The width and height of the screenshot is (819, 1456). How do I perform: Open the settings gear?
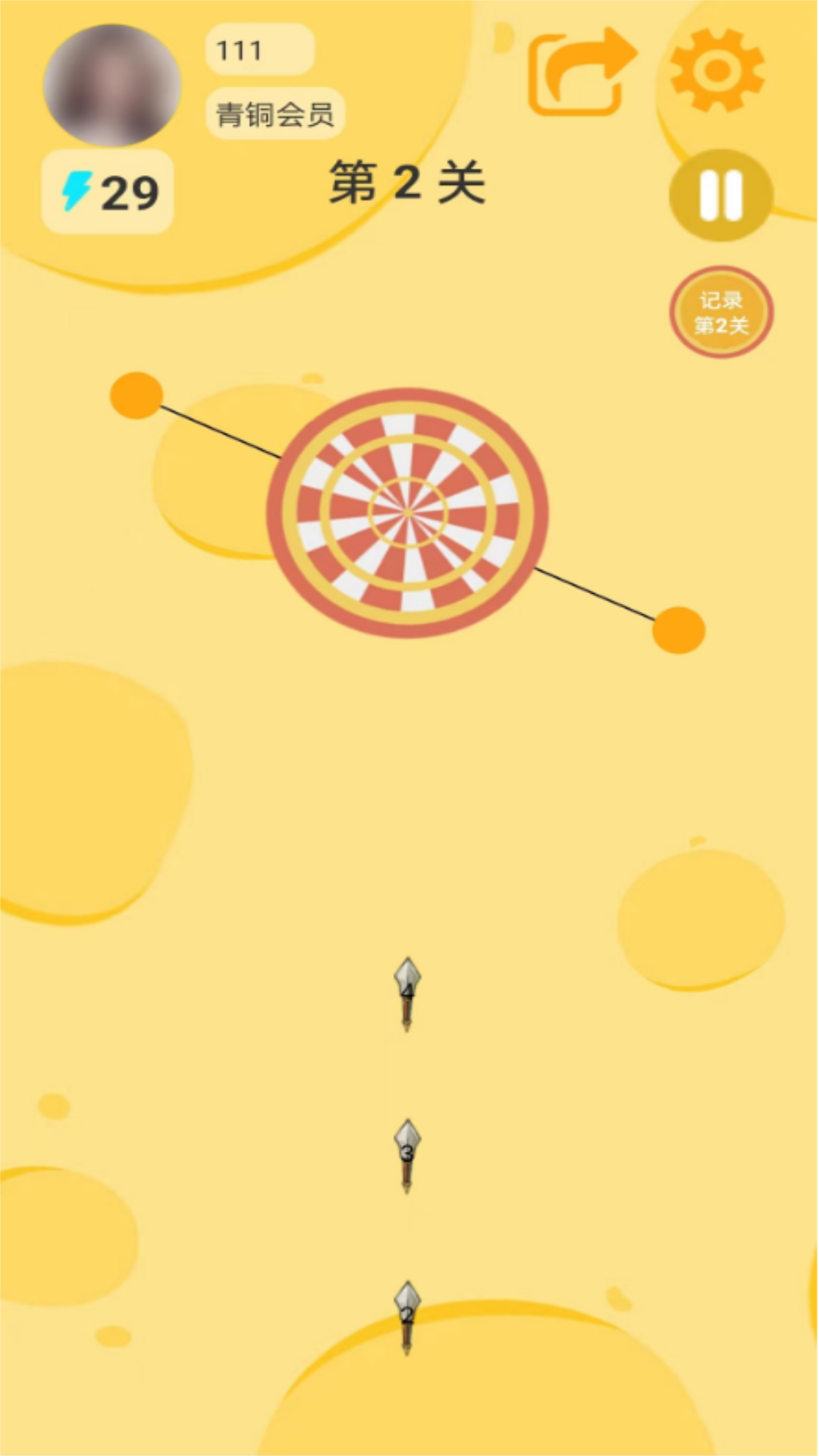[717, 71]
